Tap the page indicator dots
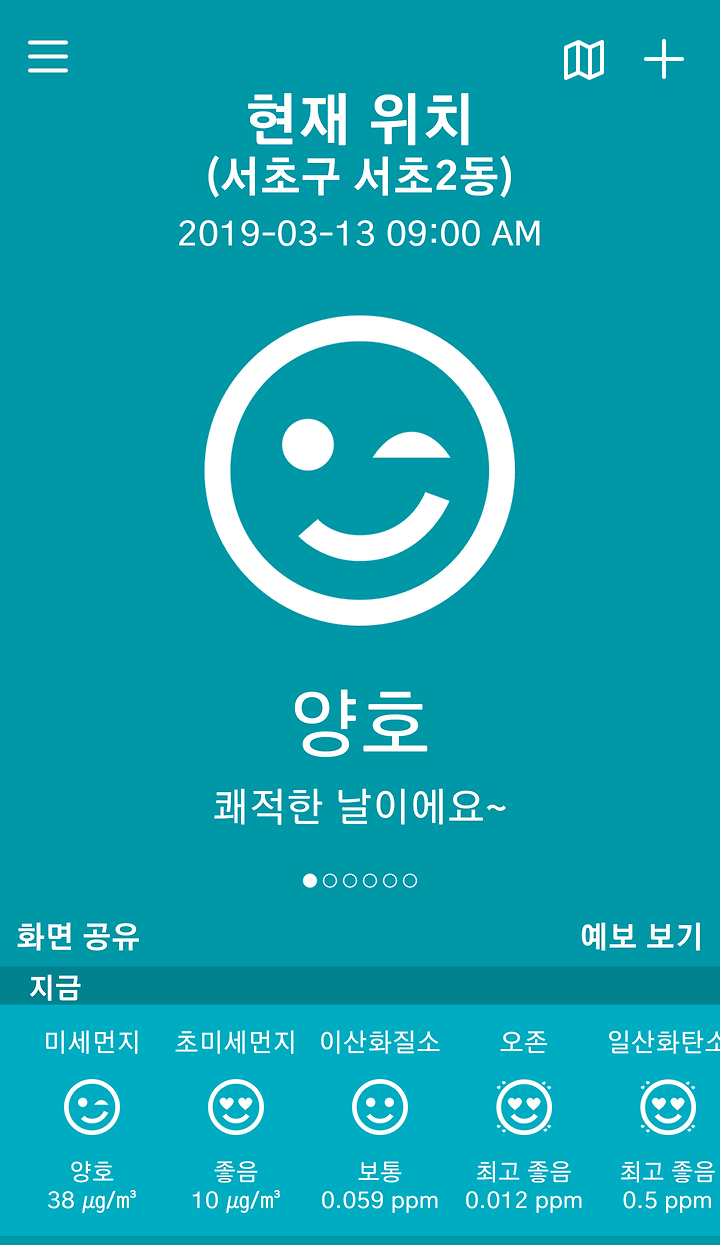The image size is (720, 1245). 360,881
